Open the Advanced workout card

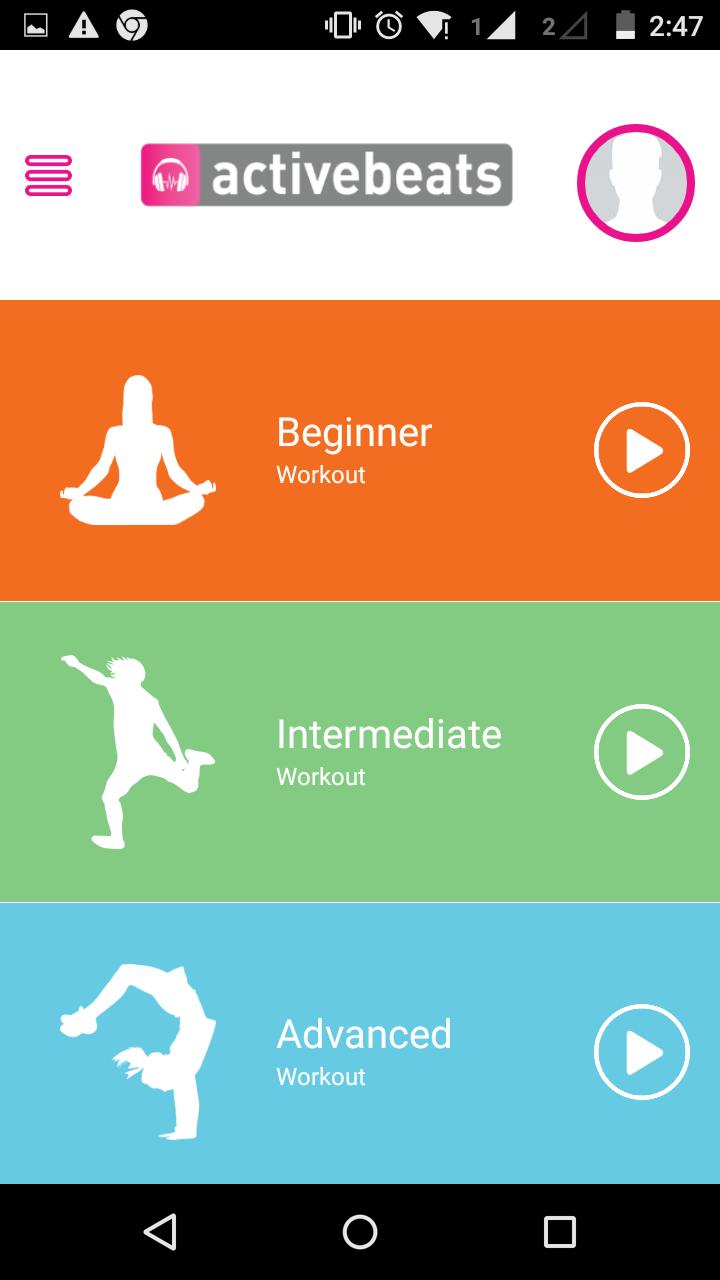click(x=360, y=1050)
